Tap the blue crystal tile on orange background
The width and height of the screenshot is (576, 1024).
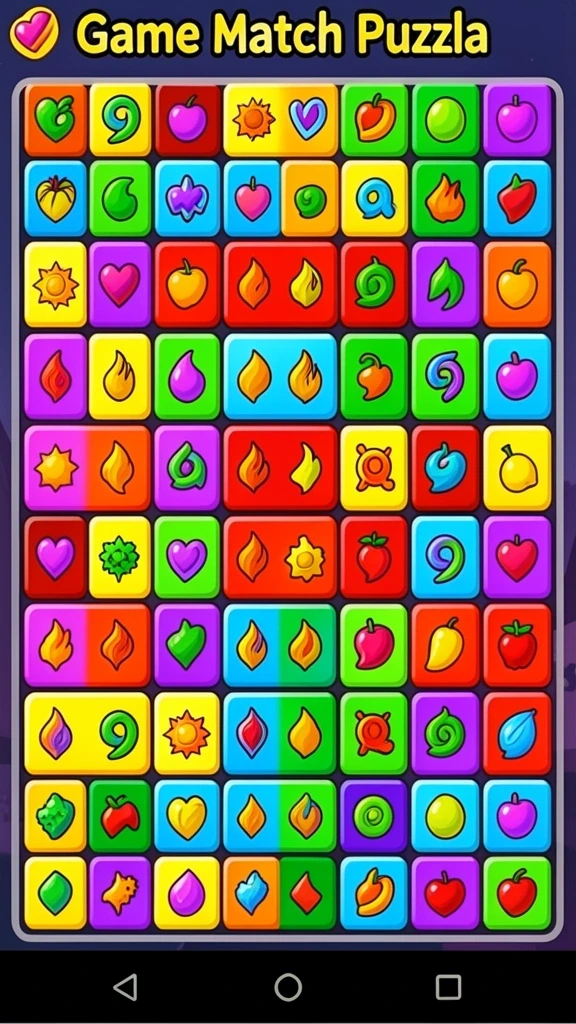click(251, 893)
